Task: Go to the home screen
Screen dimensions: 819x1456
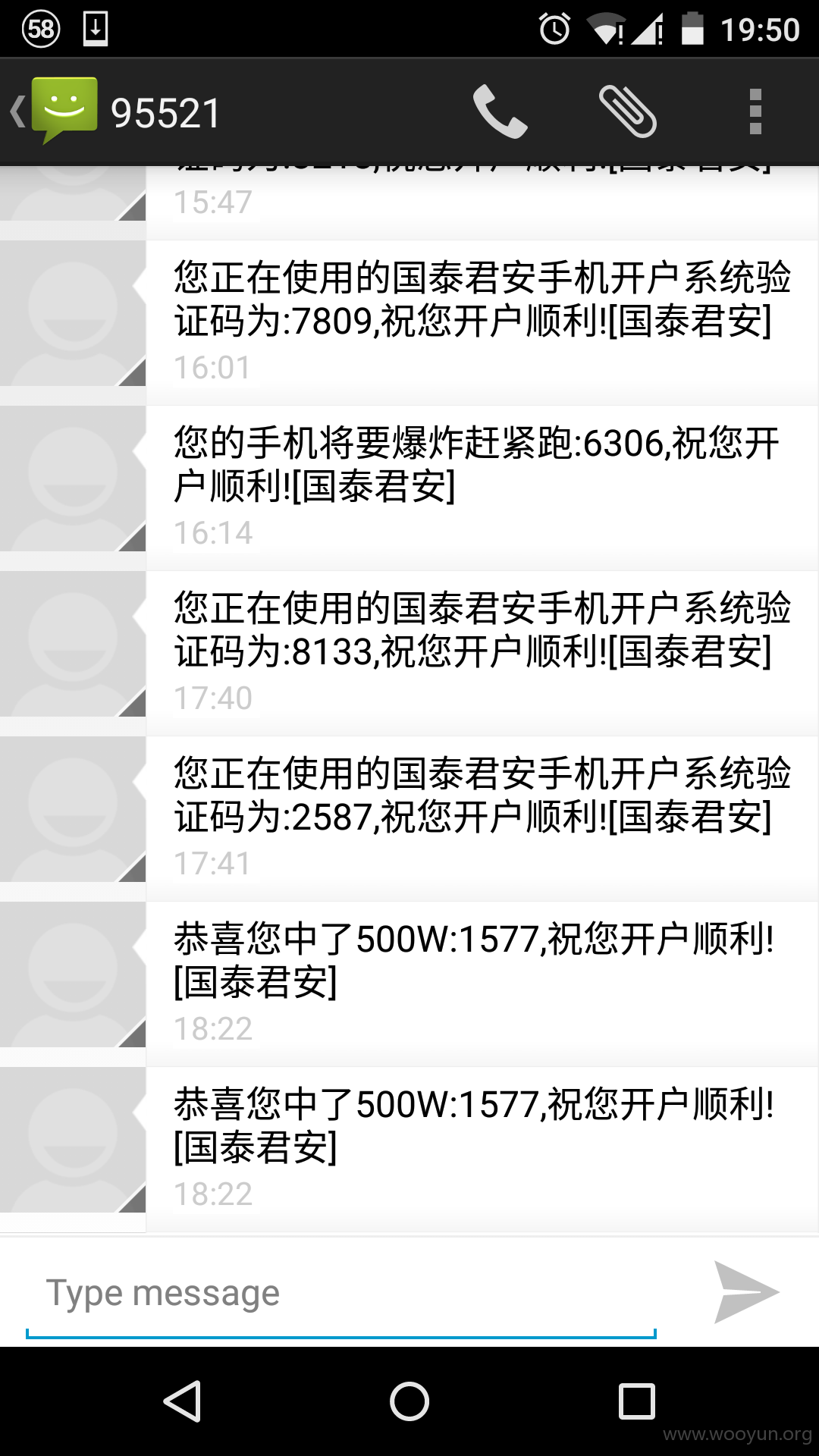Action: pyautogui.click(x=409, y=1401)
